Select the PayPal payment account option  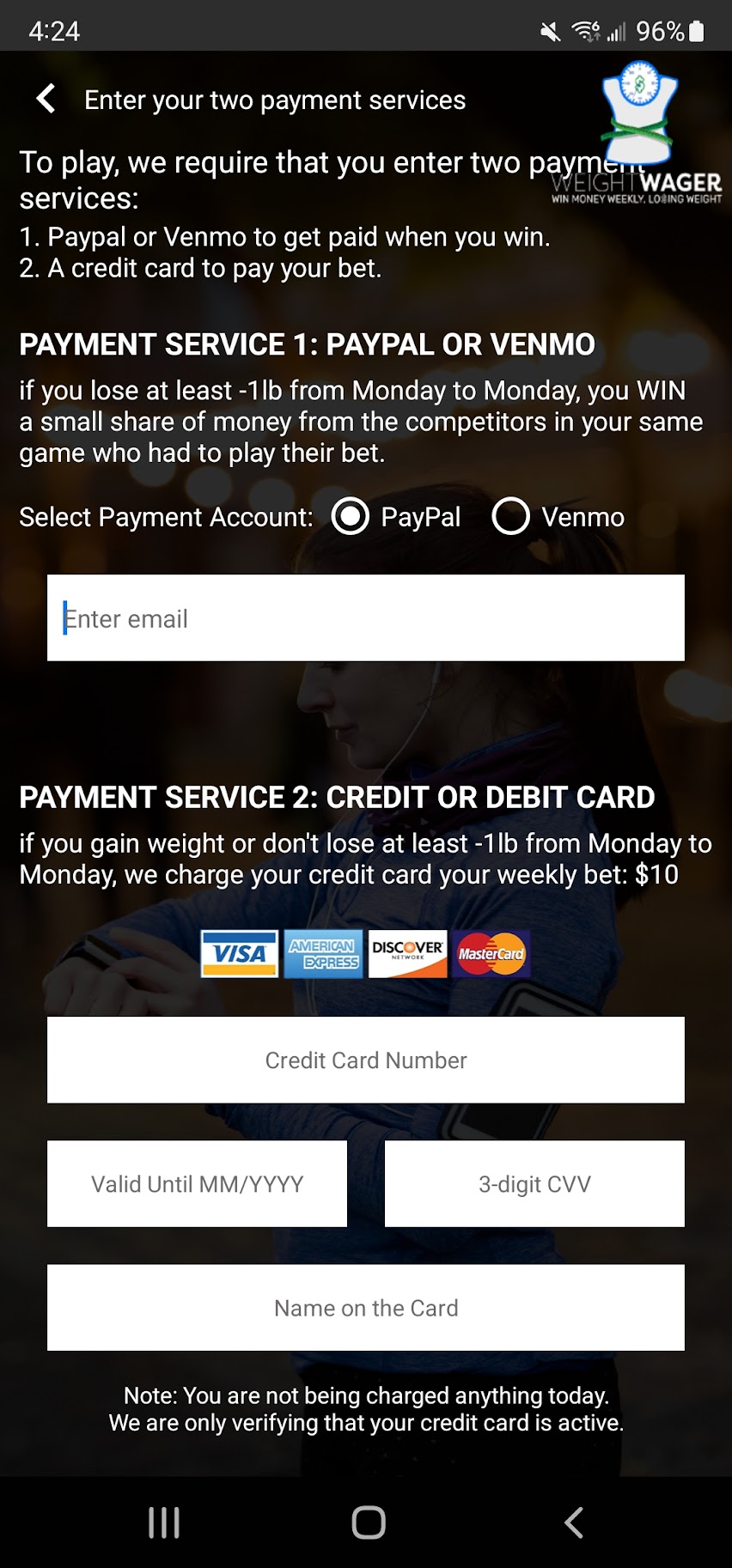[351, 517]
